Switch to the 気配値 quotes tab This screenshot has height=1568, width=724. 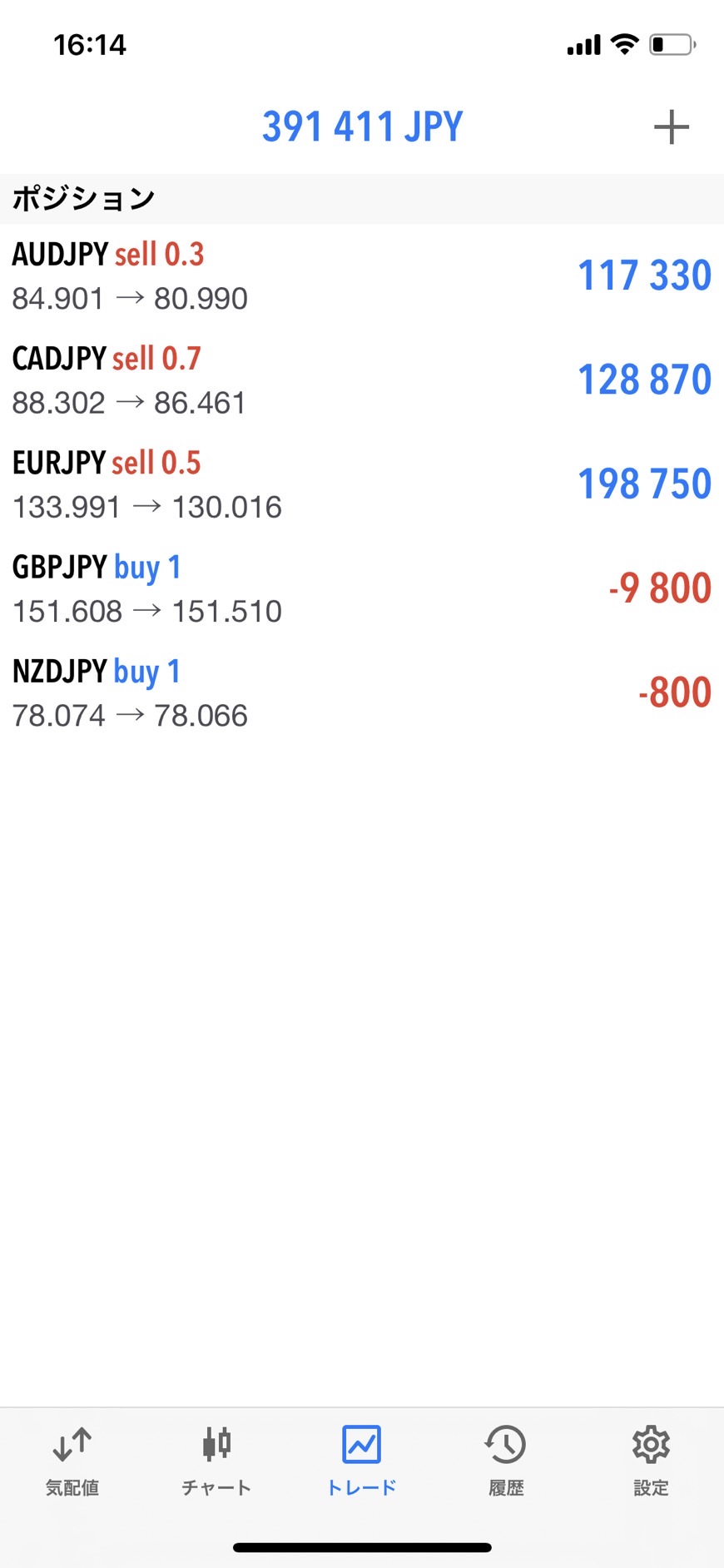pos(72,1461)
